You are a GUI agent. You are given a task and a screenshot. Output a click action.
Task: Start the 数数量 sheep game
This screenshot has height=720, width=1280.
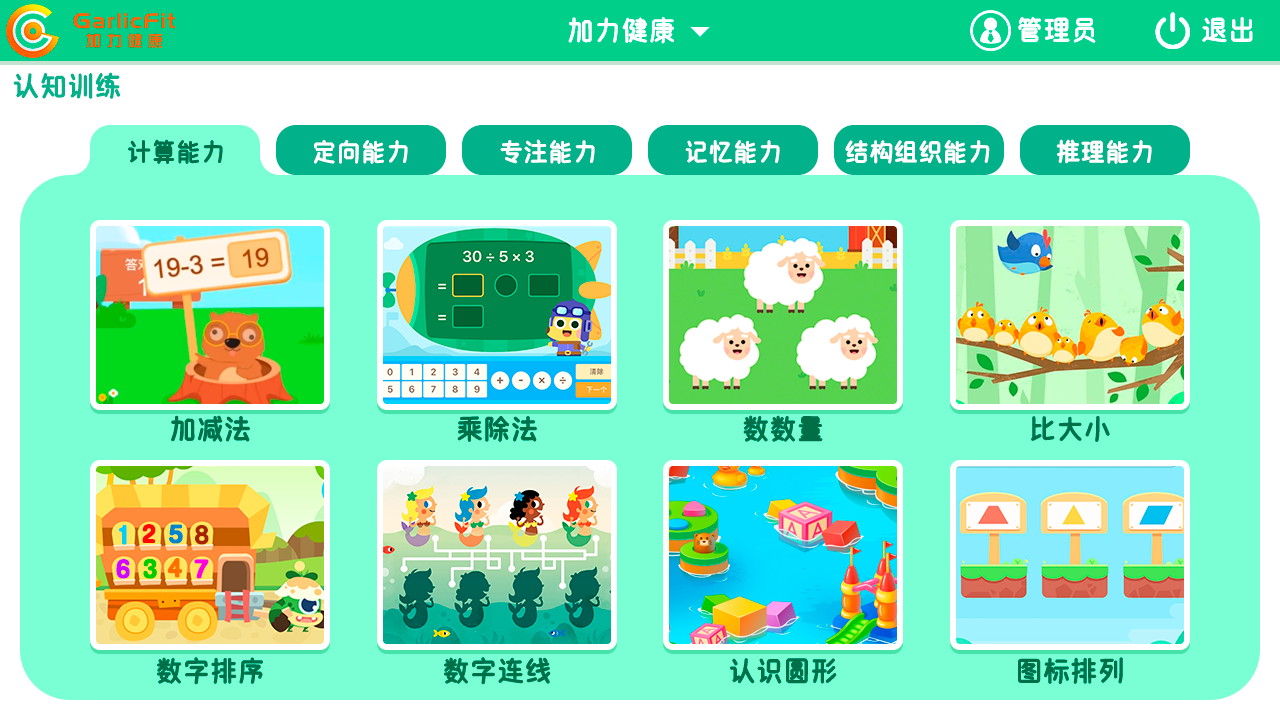point(783,315)
